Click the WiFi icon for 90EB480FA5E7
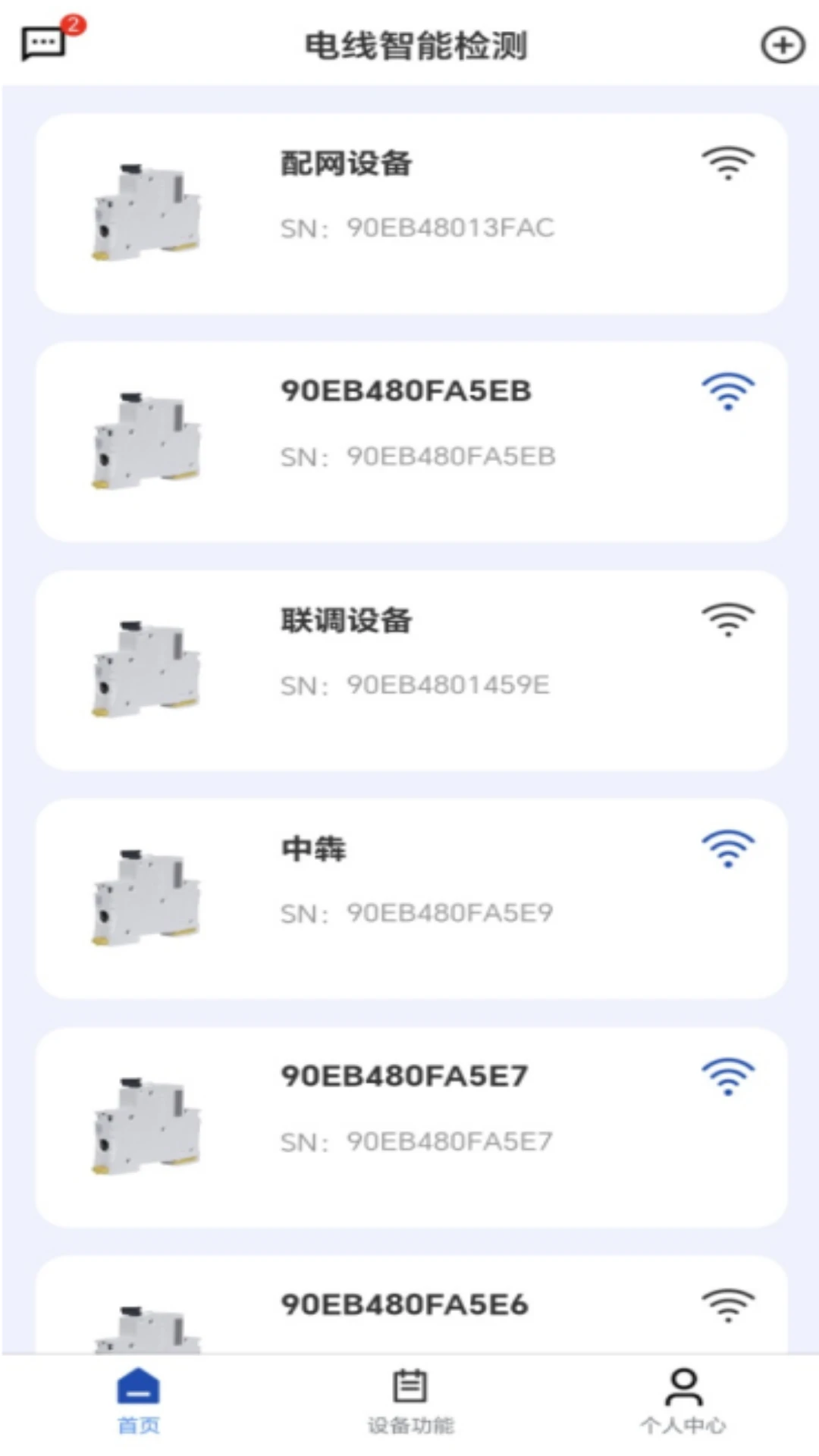Screen dimensions: 819x1456 (728, 1077)
